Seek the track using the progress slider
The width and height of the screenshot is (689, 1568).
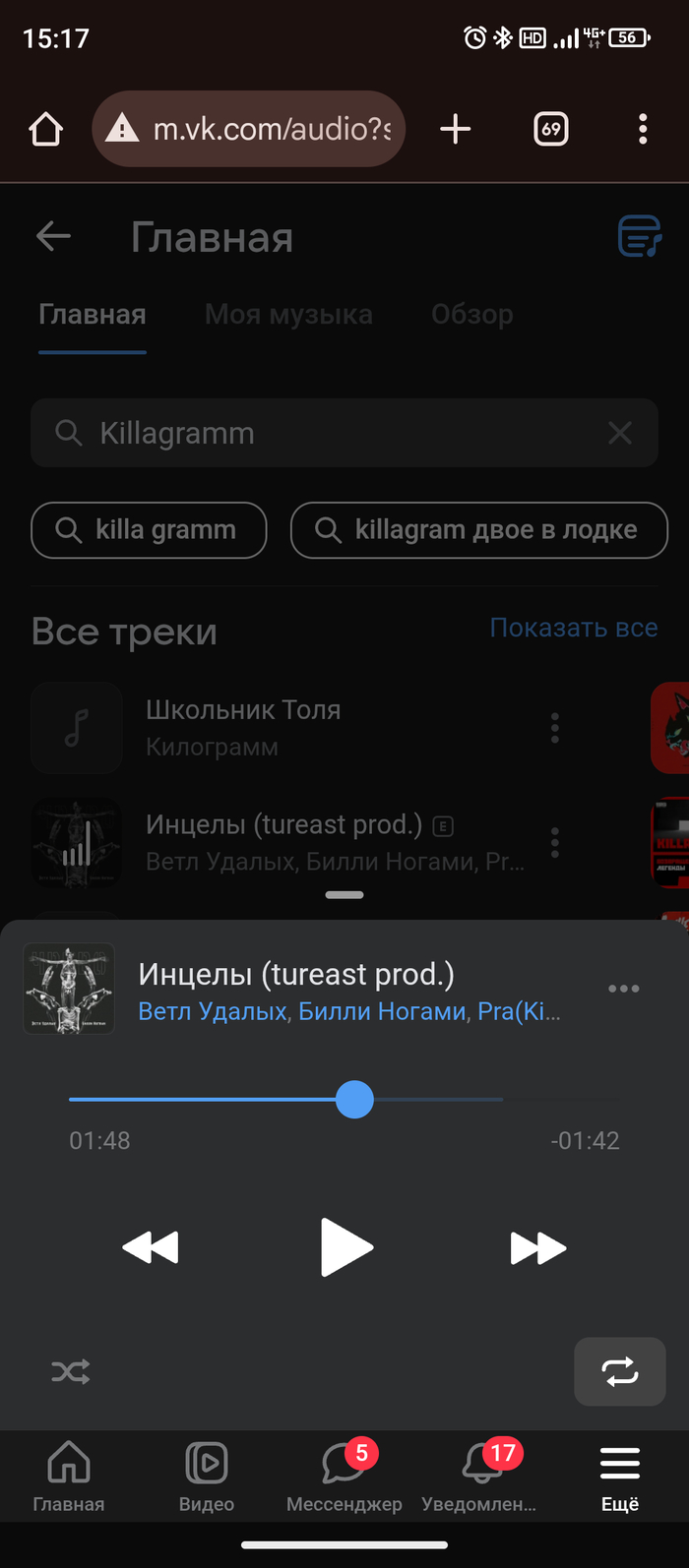click(x=354, y=1100)
